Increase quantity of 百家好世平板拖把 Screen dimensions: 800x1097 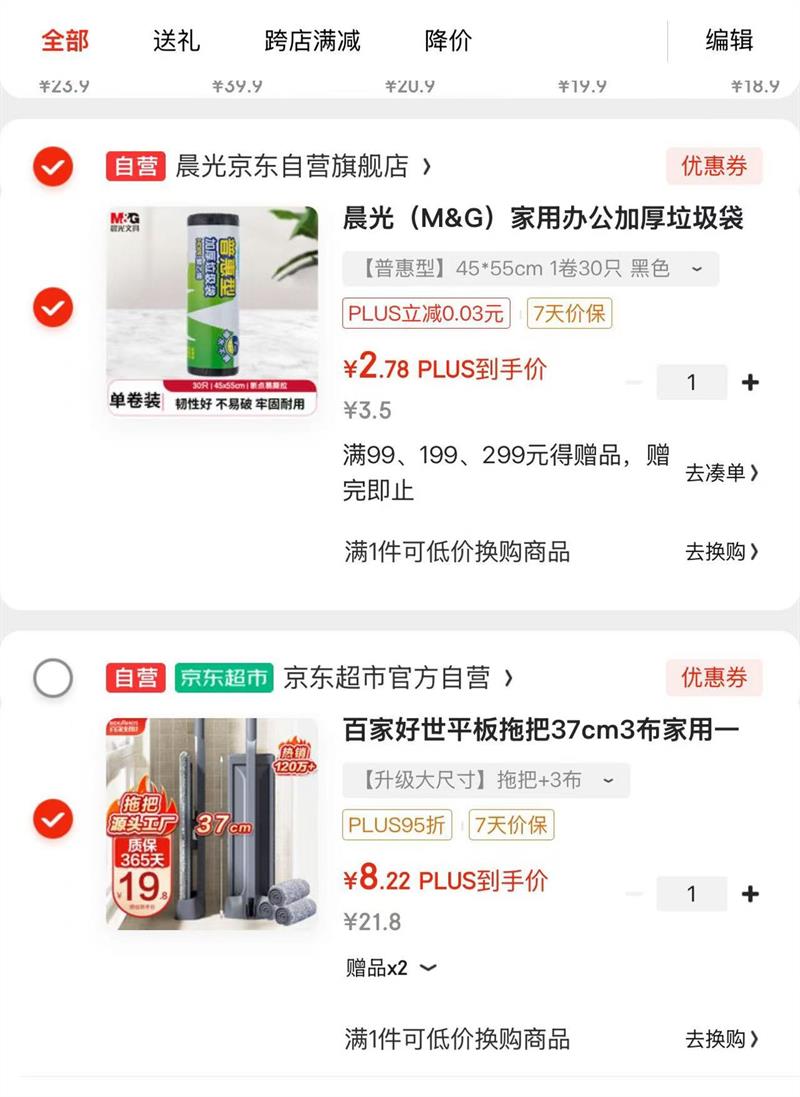point(751,894)
